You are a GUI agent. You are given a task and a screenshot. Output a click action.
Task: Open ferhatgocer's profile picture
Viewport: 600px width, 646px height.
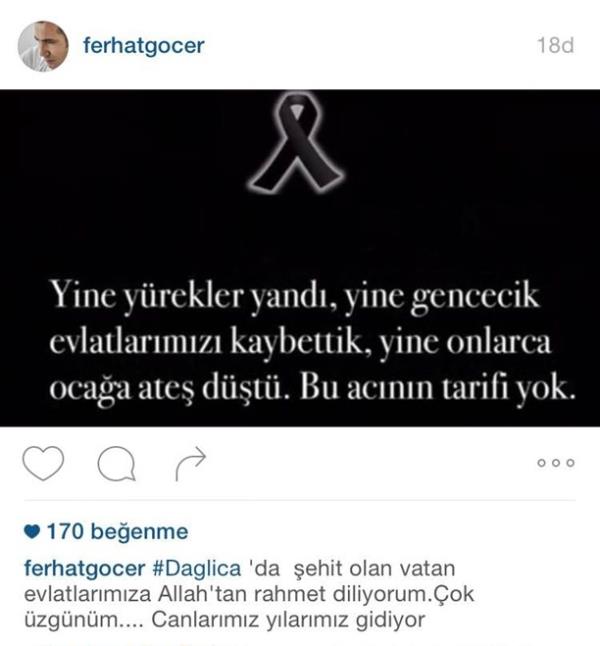click(43, 45)
